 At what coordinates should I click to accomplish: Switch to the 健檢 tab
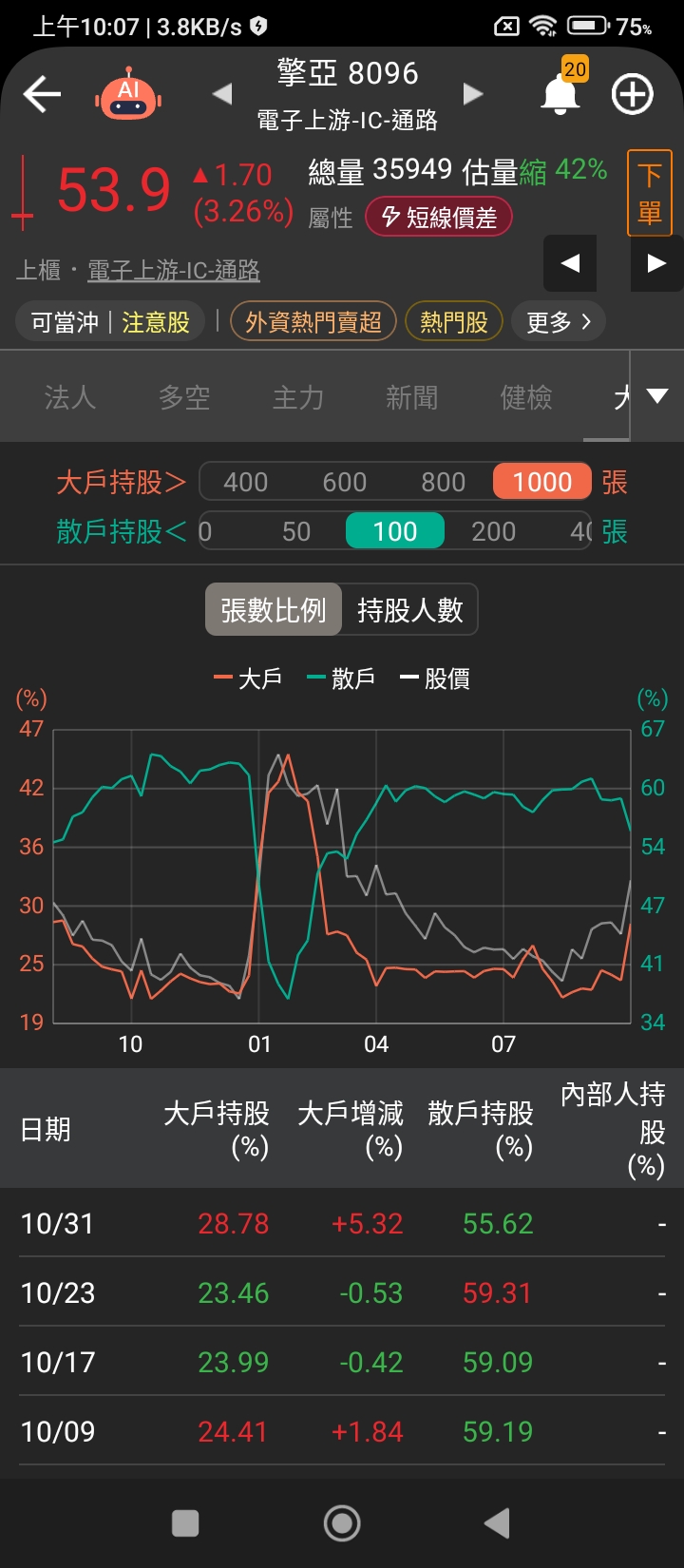(526, 397)
